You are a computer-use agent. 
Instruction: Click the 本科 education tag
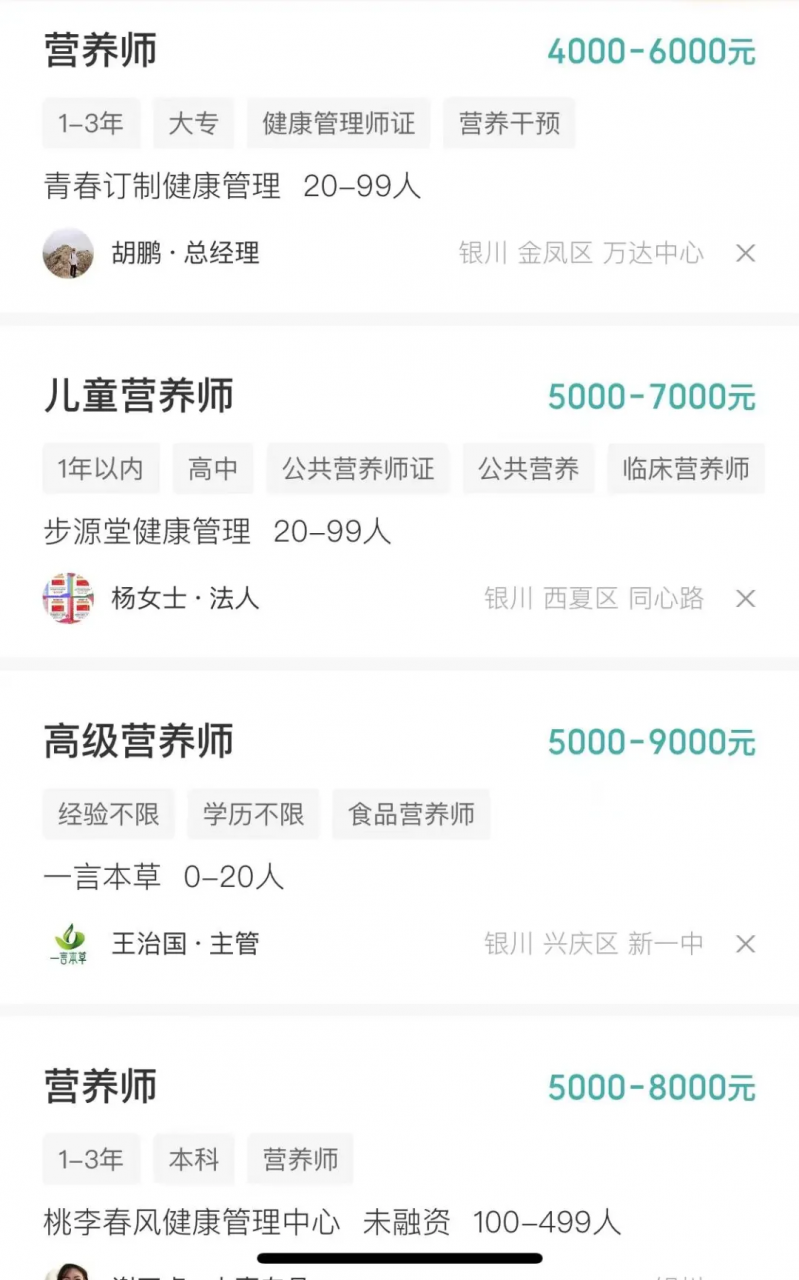[x=193, y=1159]
